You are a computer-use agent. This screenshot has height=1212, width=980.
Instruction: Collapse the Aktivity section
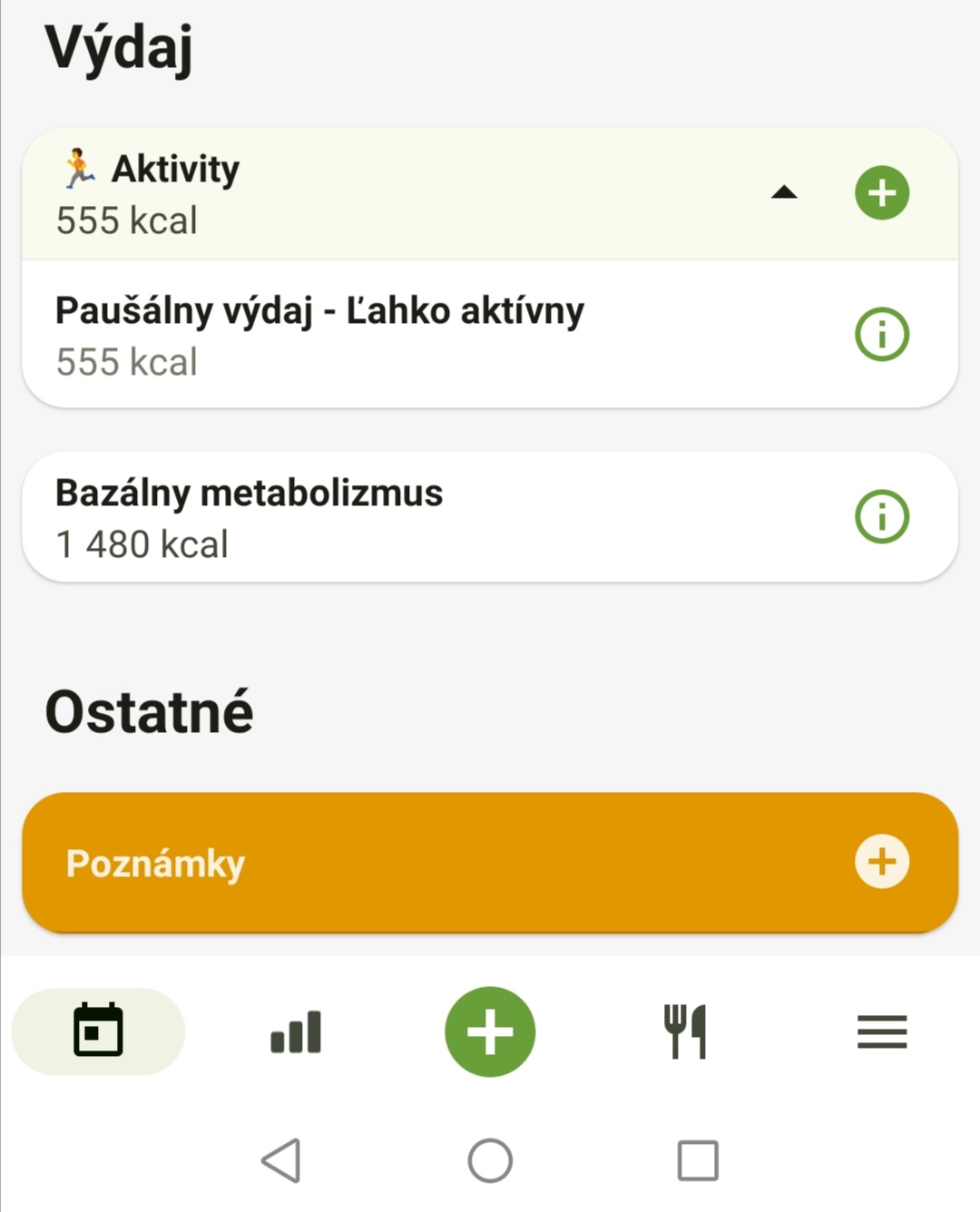pos(784,192)
